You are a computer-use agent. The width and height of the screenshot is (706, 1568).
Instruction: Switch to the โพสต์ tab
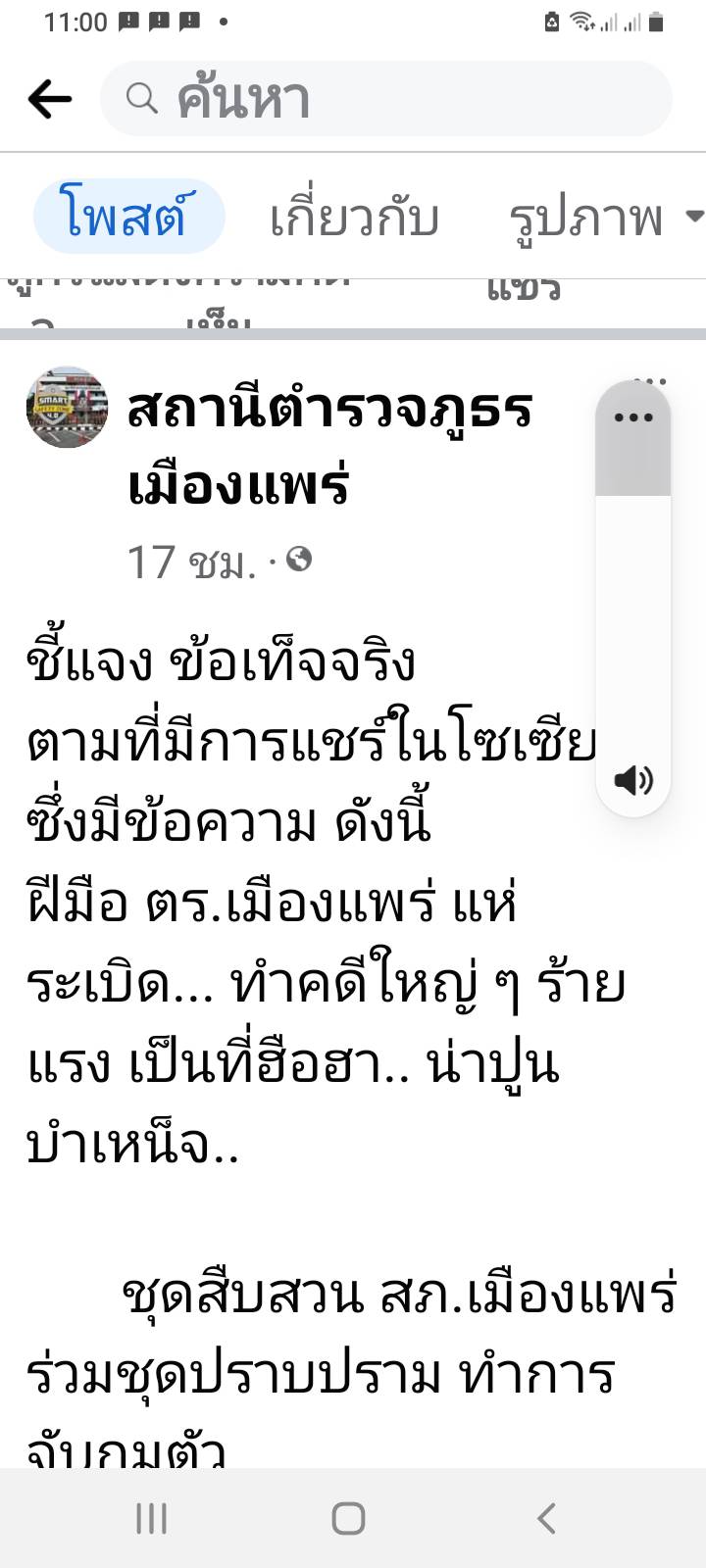click(x=128, y=216)
